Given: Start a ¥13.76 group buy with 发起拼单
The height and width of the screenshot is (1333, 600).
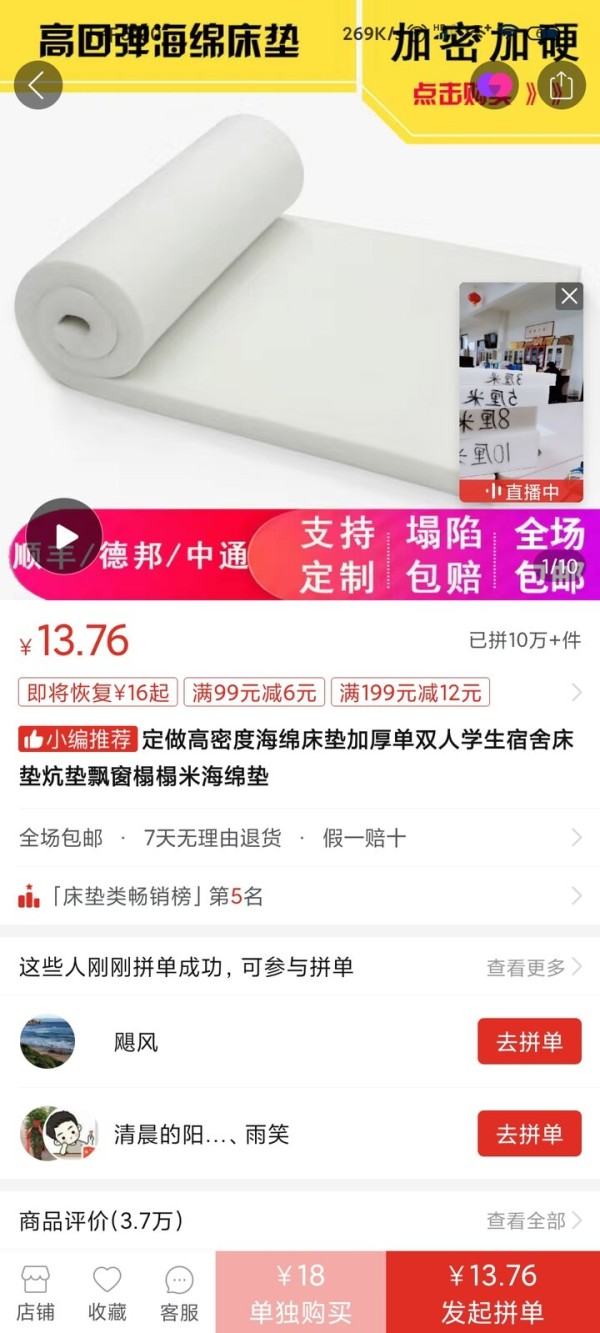Looking at the screenshot, I should point(493,1292).
